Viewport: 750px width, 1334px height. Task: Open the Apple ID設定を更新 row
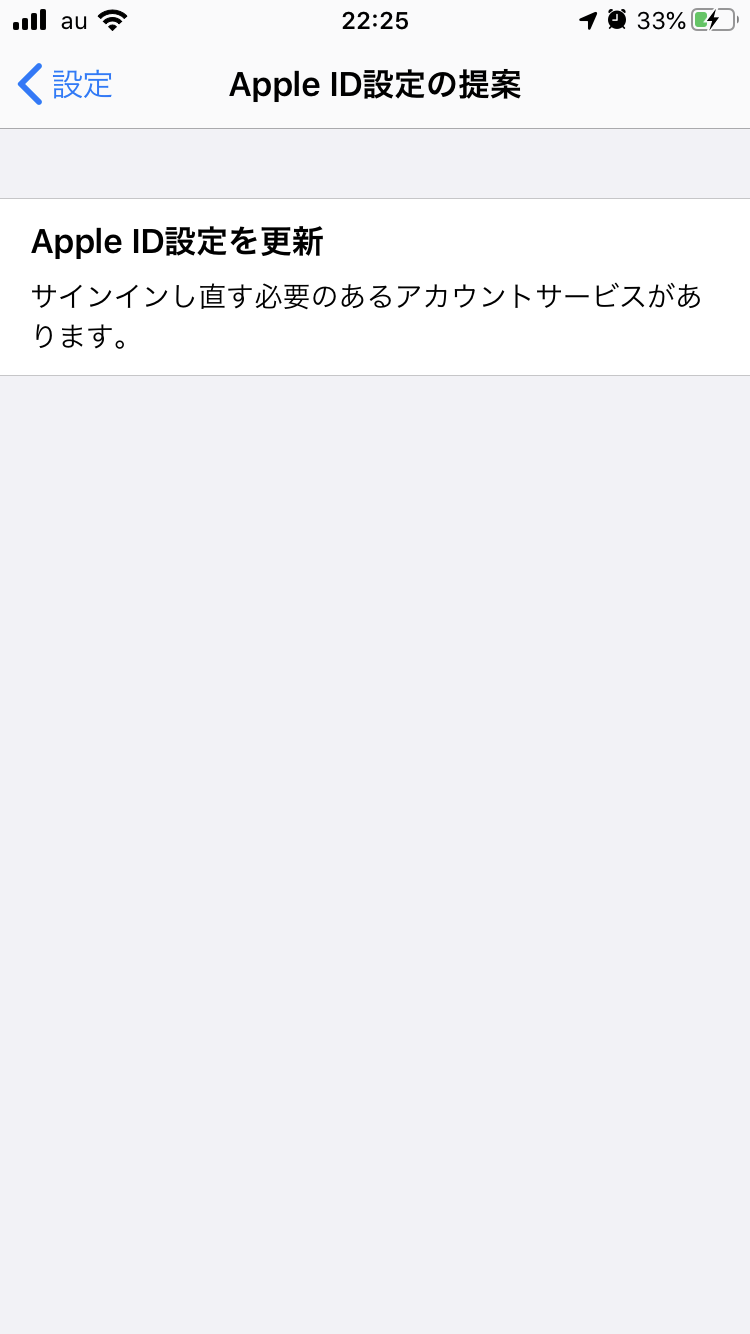374,287
